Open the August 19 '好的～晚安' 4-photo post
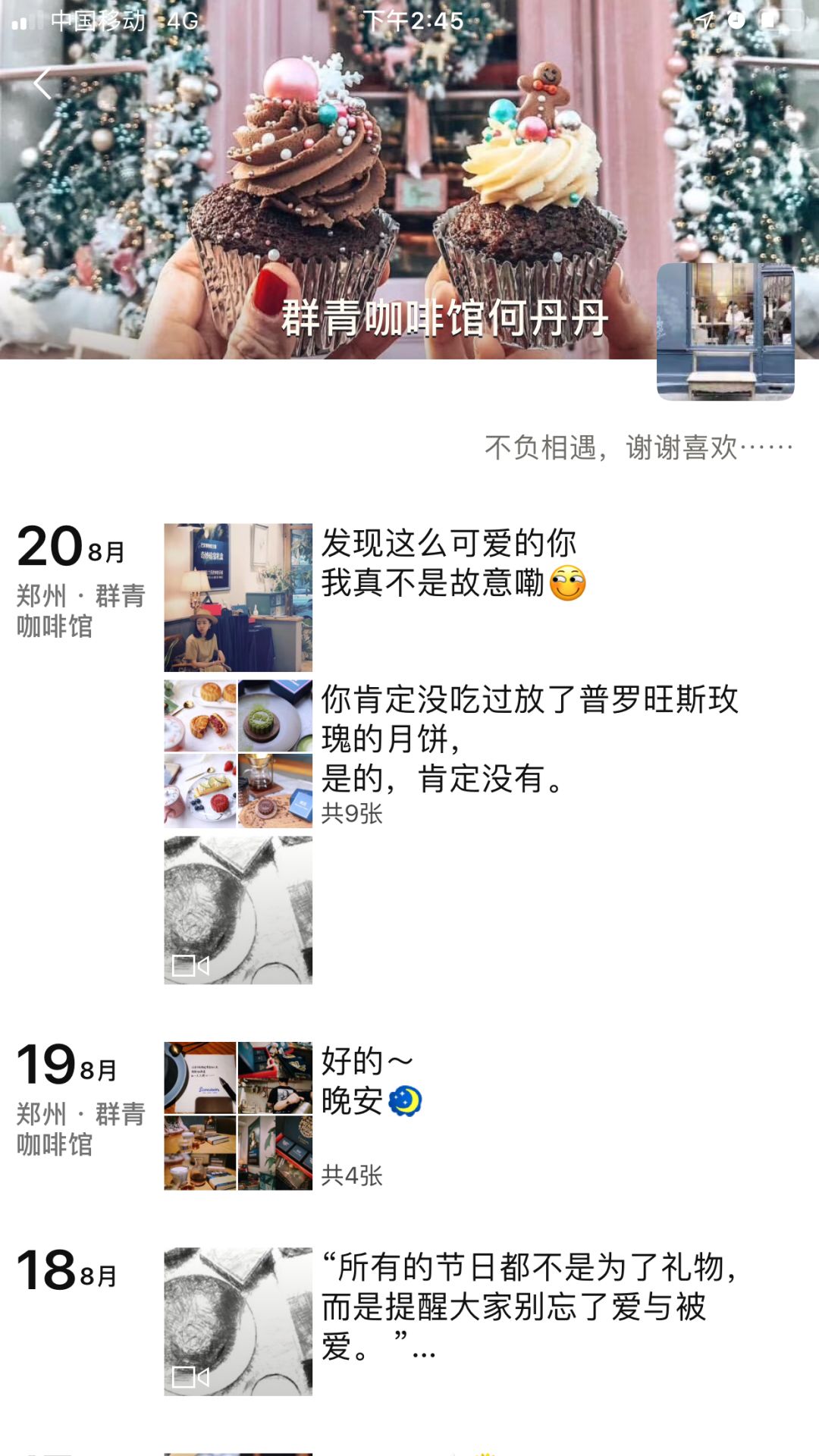This screenshot has height=1456, width=819. point(238,1116)
